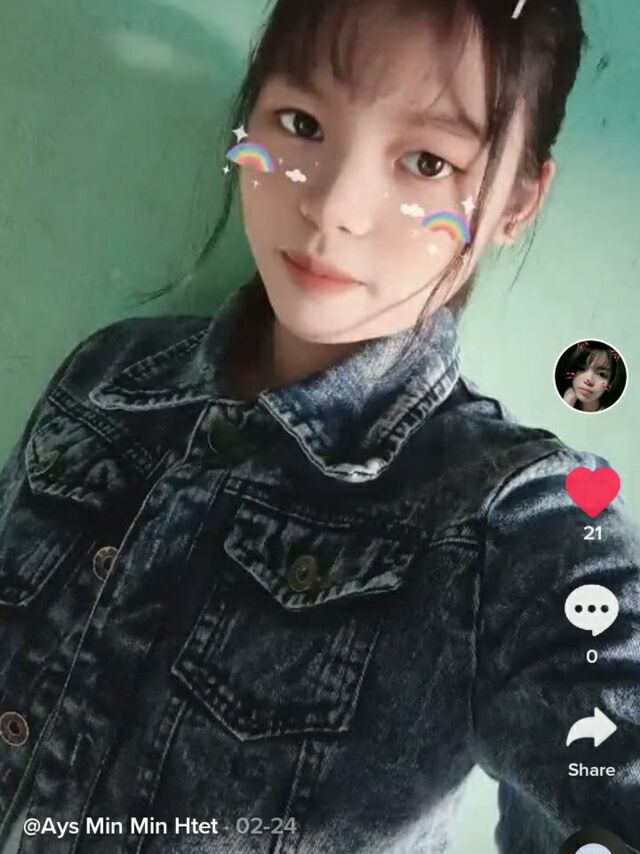Open the comments bubble
The width and height of the screenshot is (640, 854).
coord(591,609)
